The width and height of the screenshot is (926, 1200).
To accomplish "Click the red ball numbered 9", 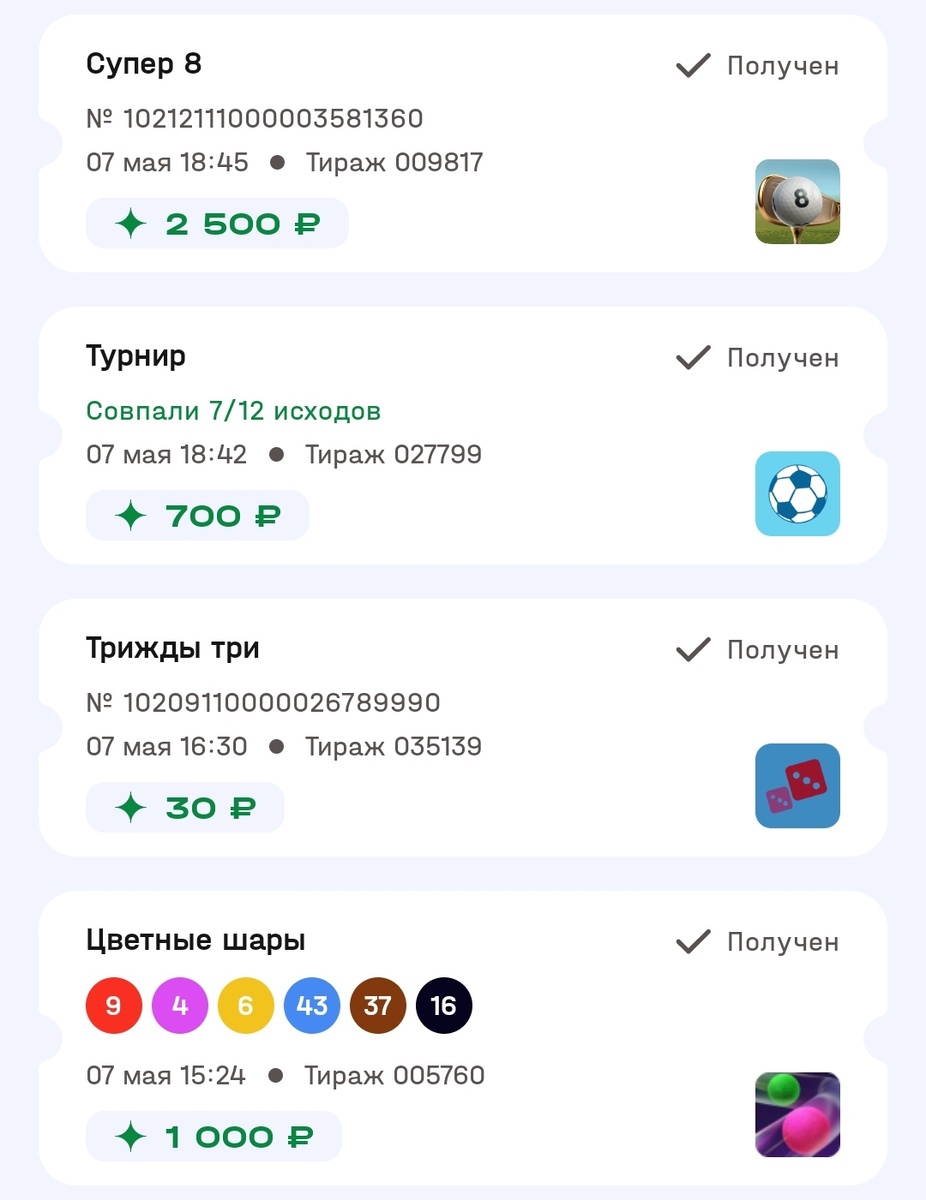I will tap(113, 1005).
